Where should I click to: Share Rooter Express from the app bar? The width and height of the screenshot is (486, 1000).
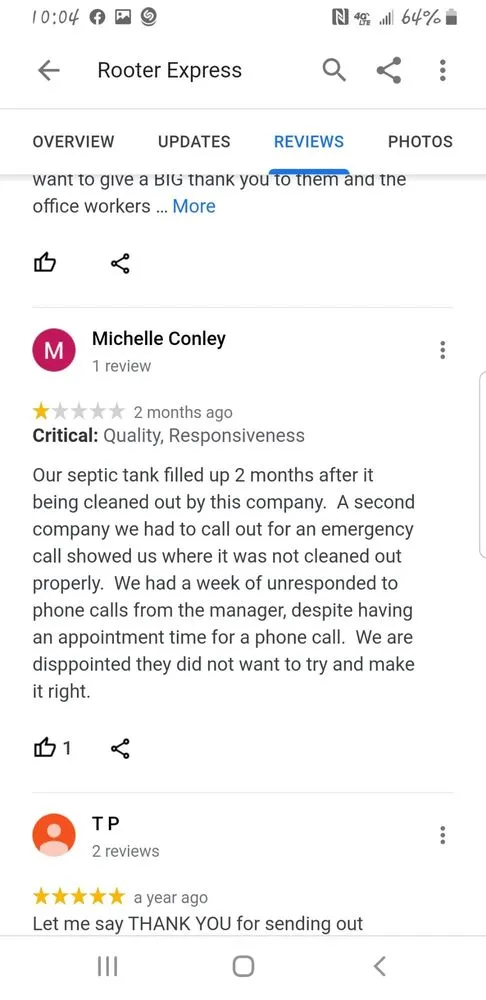388,70
